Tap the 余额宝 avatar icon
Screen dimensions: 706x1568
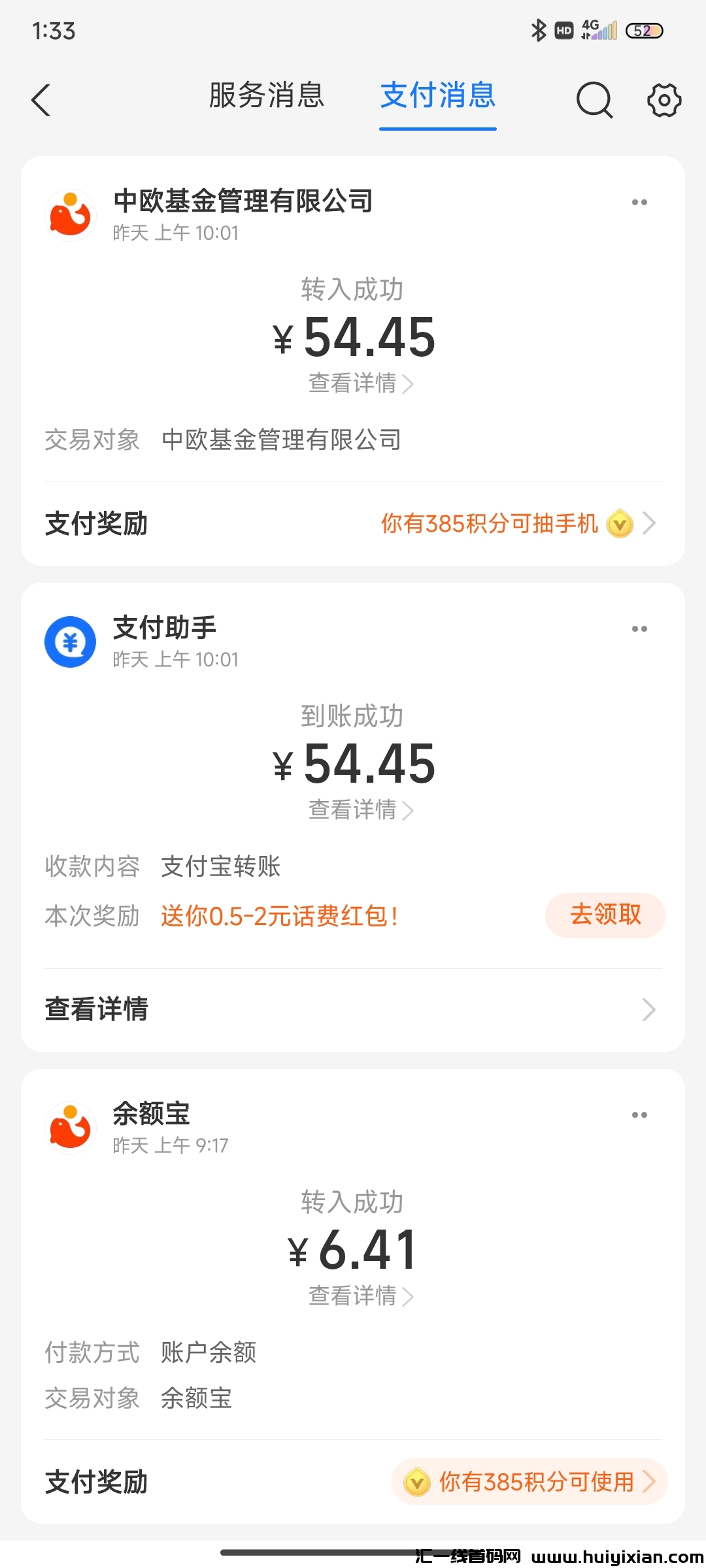tap(70, 1127)
